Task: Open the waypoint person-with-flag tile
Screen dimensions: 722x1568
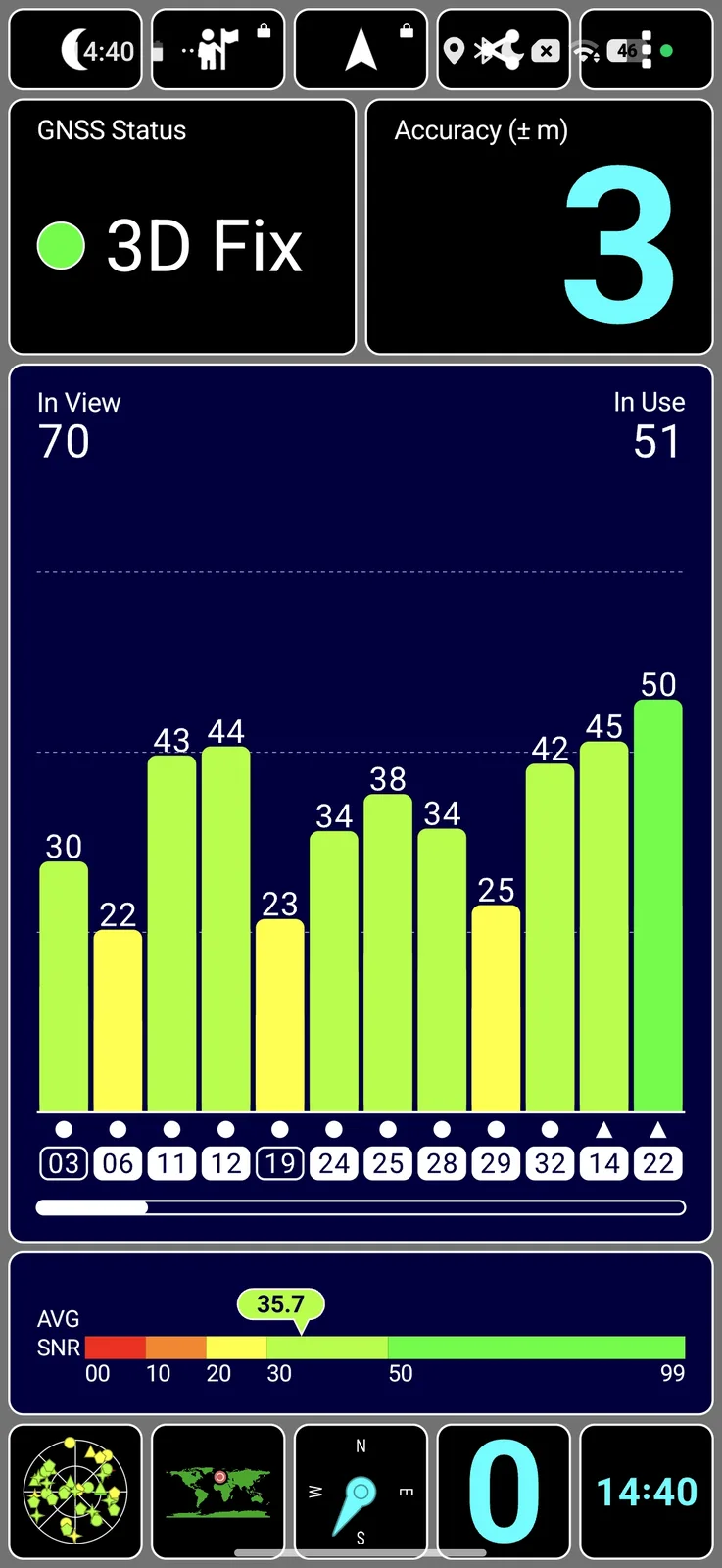Action: [217, 50]
